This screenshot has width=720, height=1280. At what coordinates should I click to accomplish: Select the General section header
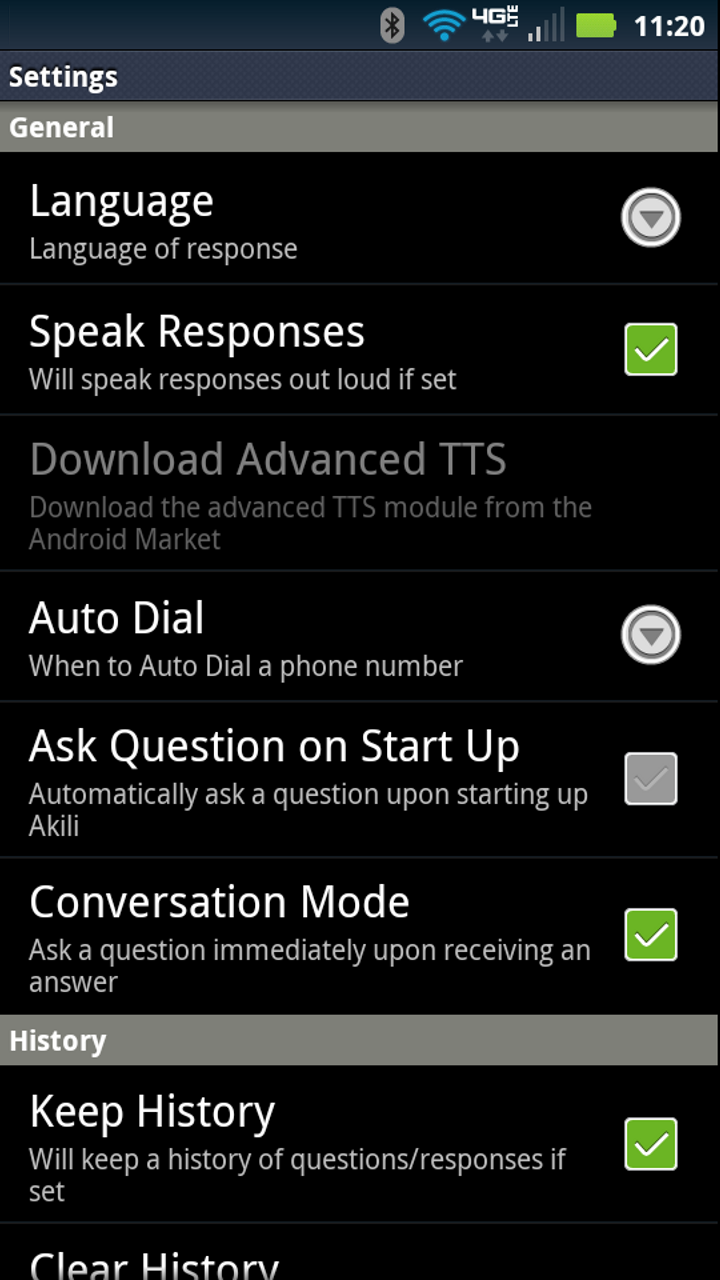(x=62, y=127)
